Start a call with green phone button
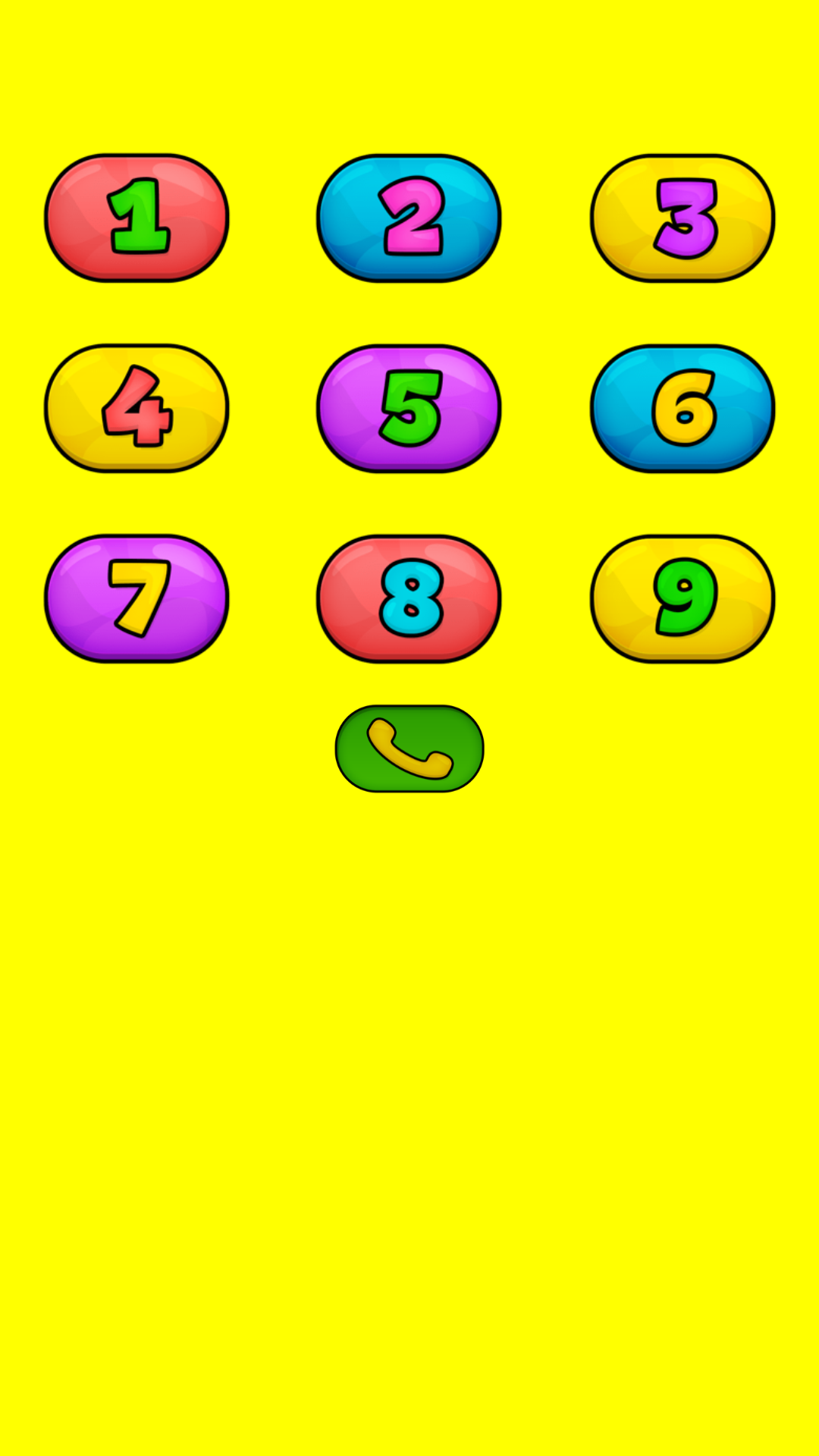819x1456 pixels. [x=409, y=748]
